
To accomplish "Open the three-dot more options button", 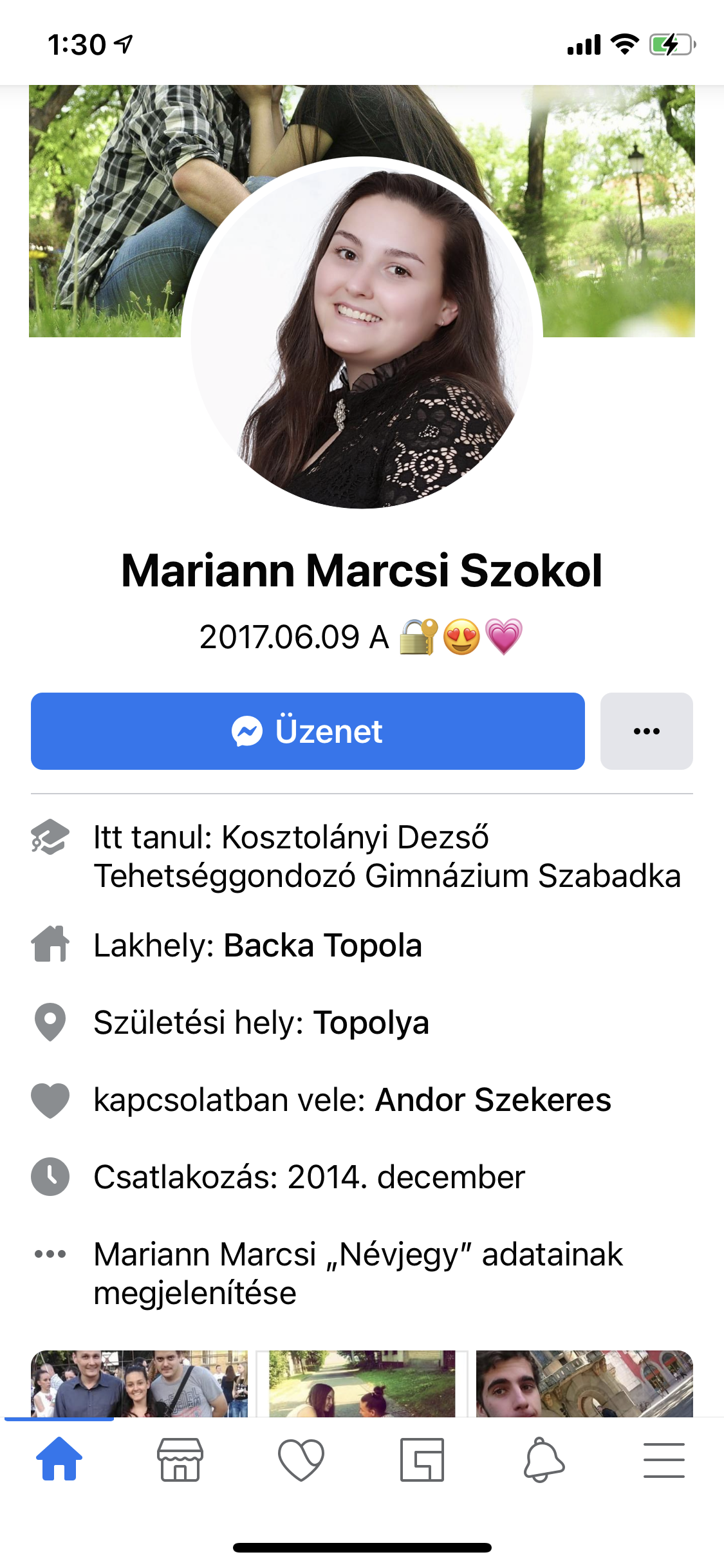I will [x=646, y=731].
